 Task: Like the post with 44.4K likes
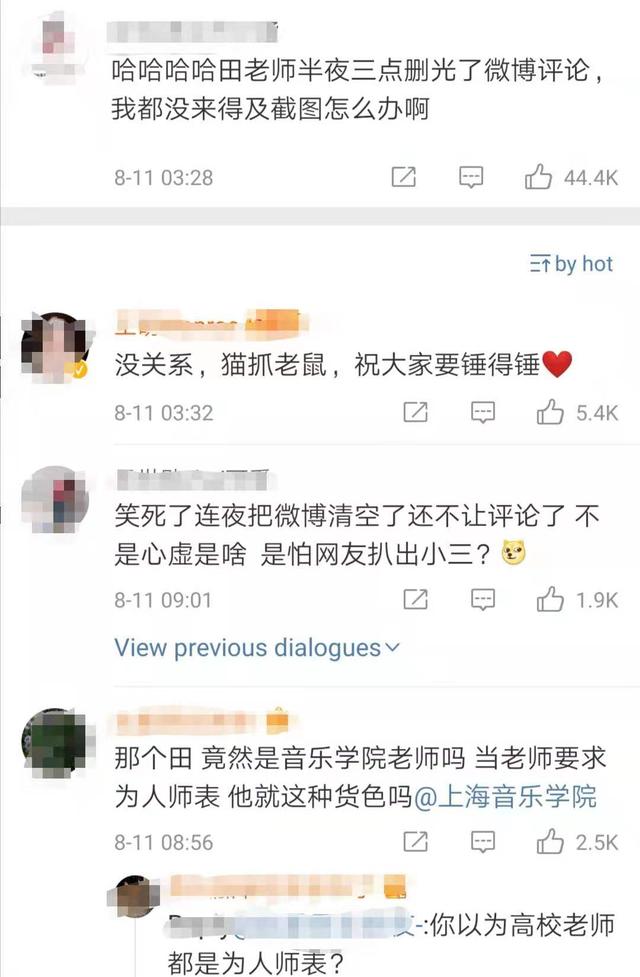[539, 178]
